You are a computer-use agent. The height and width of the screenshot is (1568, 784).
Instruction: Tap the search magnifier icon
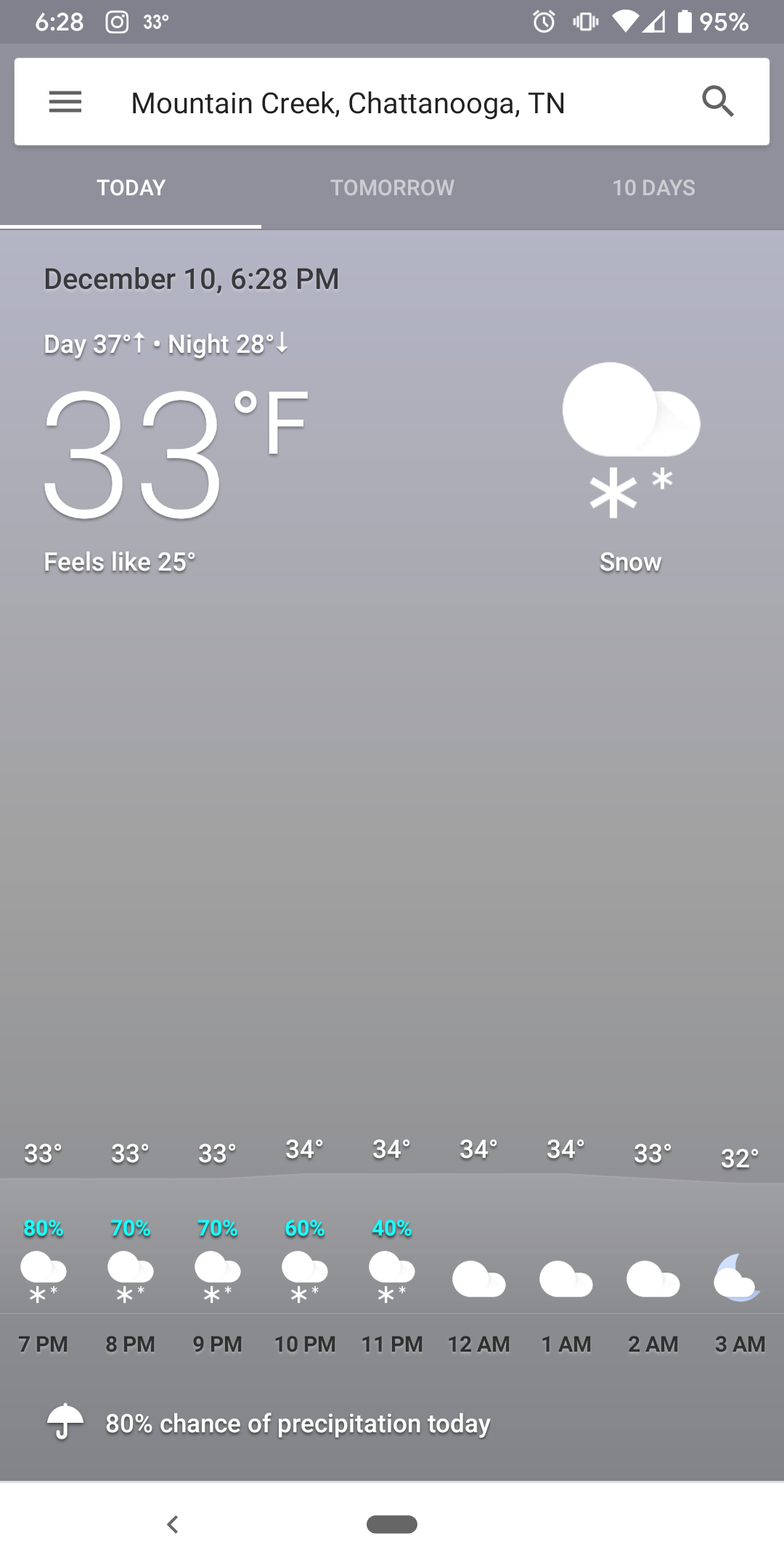(718, 102)
